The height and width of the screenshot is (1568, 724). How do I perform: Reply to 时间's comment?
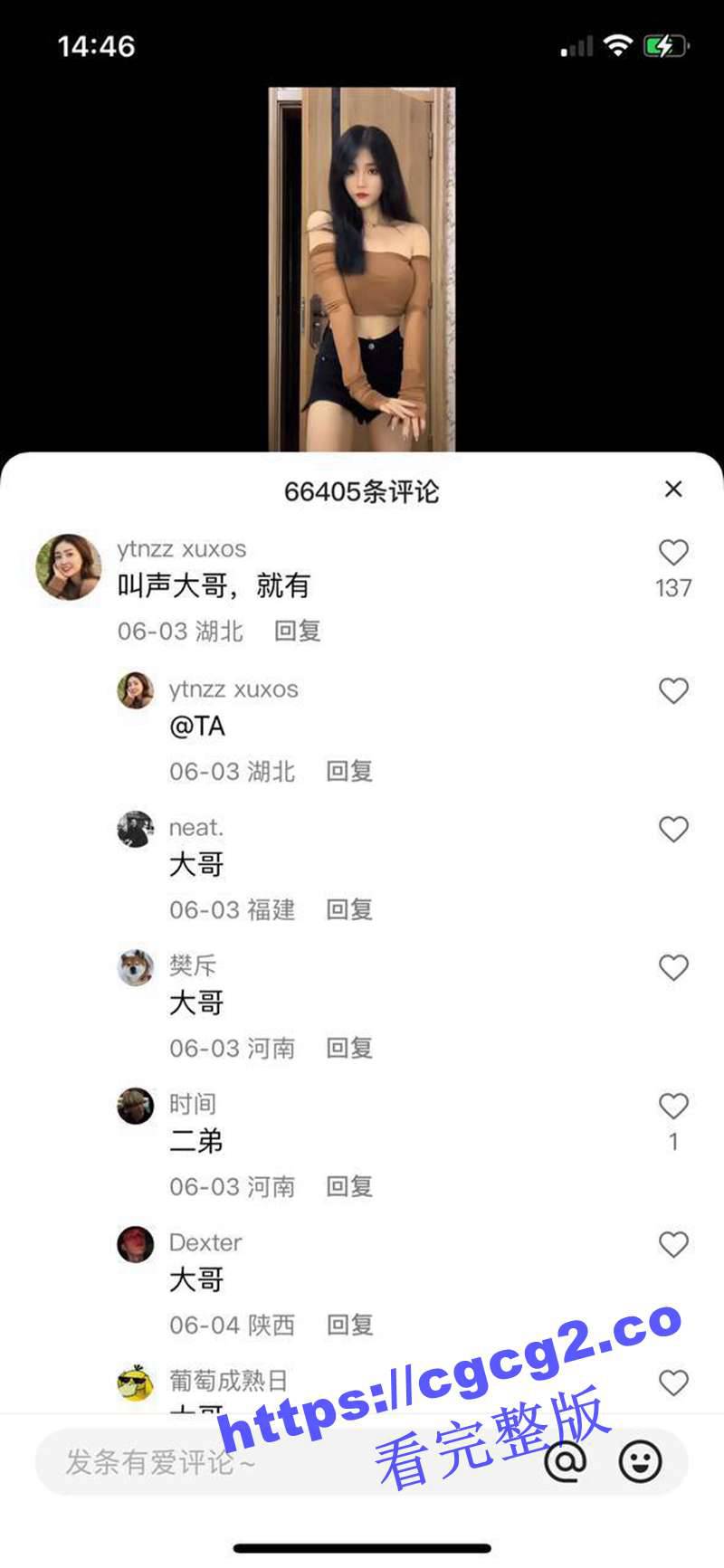click(349, 1186)
